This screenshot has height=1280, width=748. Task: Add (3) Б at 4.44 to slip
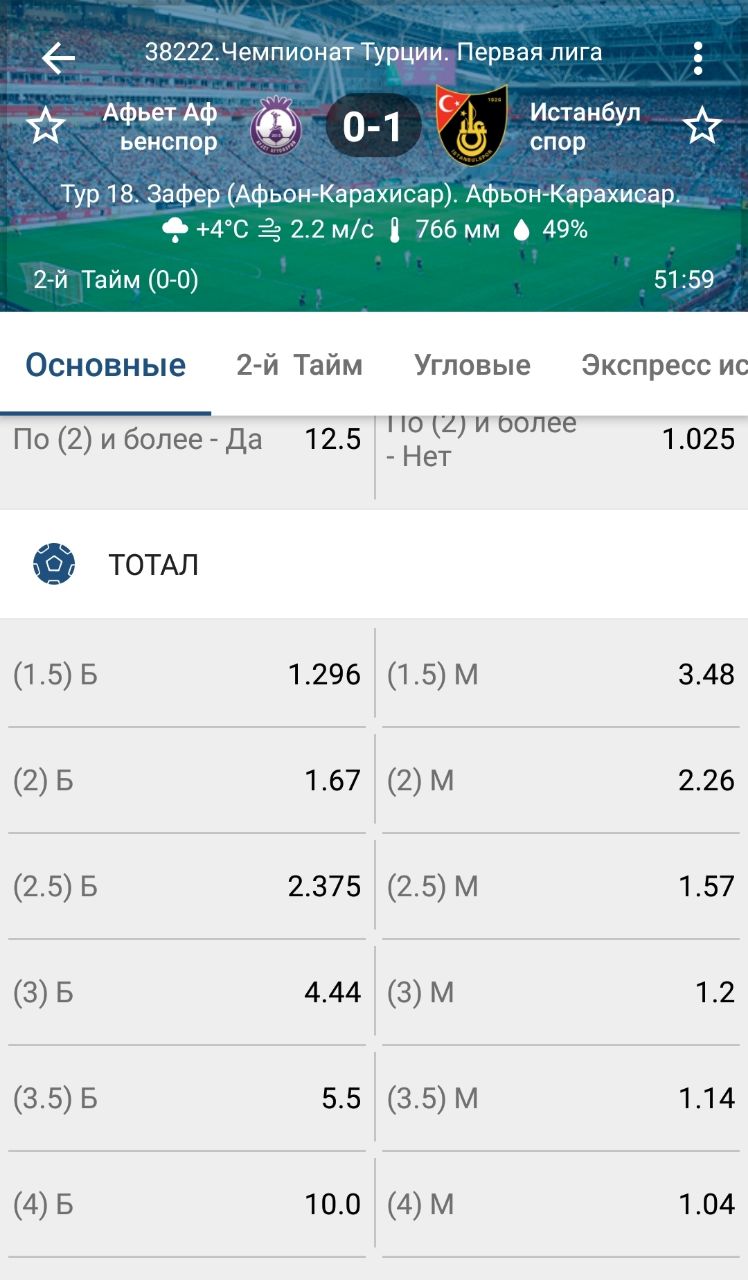point(187,992)
